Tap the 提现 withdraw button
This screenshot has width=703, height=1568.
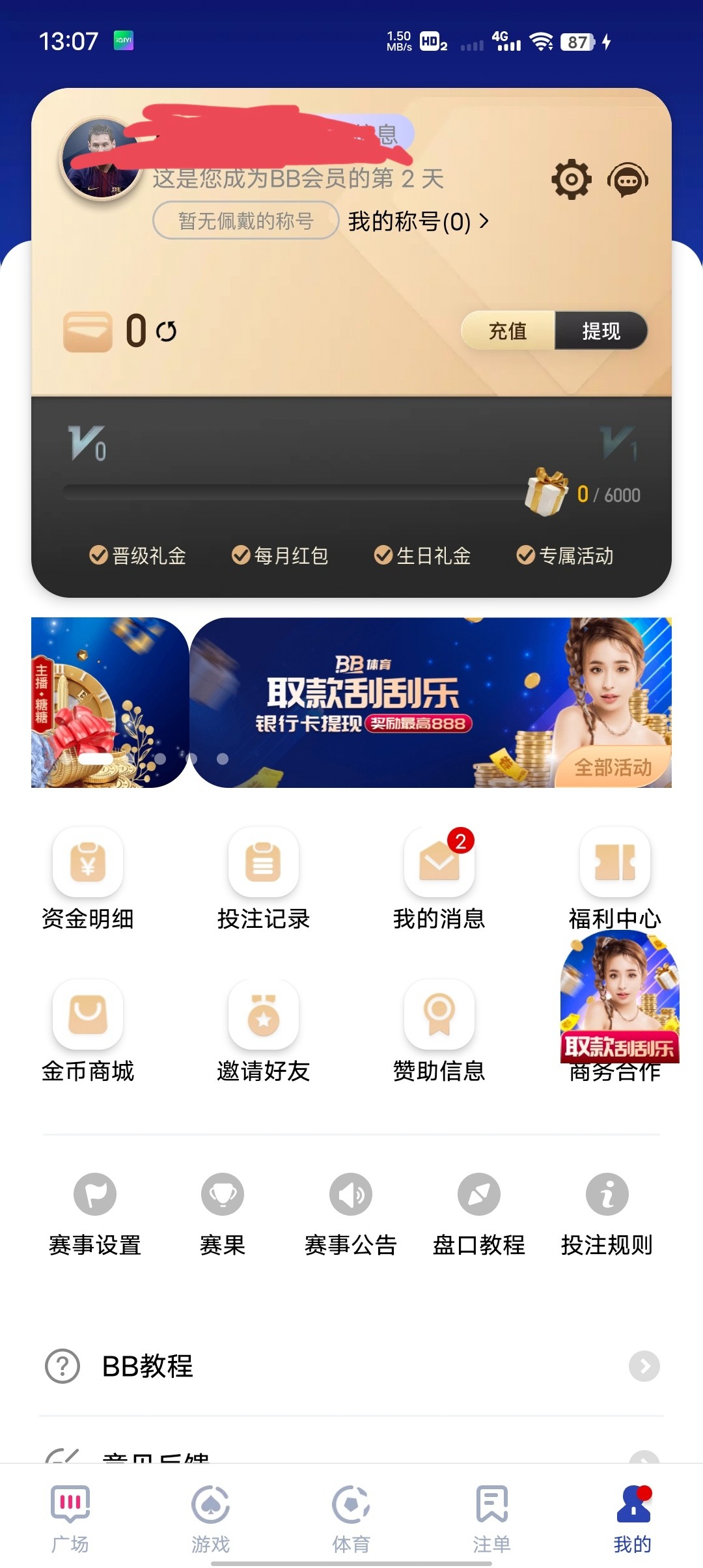601,331
